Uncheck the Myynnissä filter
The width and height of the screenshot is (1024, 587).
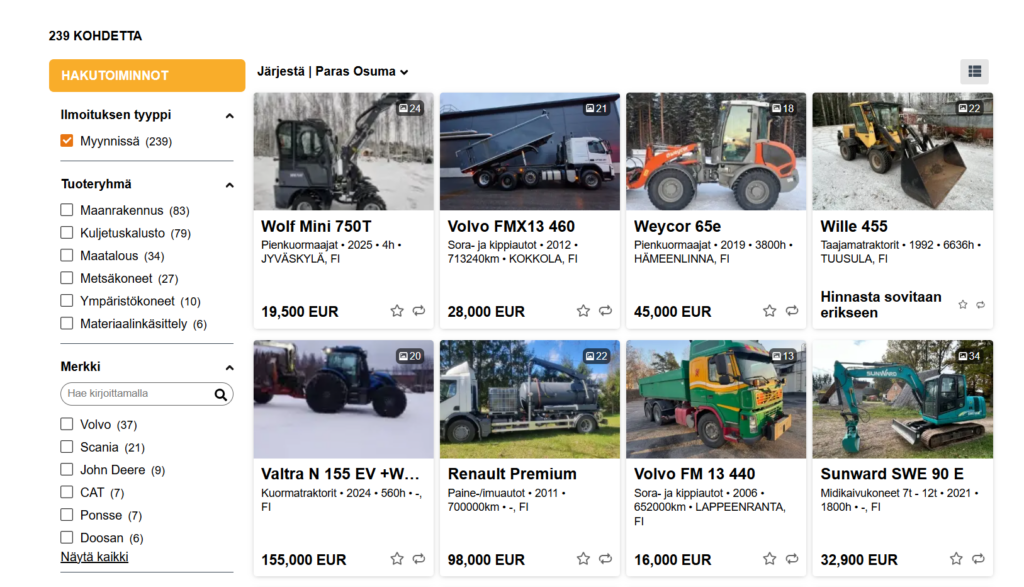[x=67, y=141]
